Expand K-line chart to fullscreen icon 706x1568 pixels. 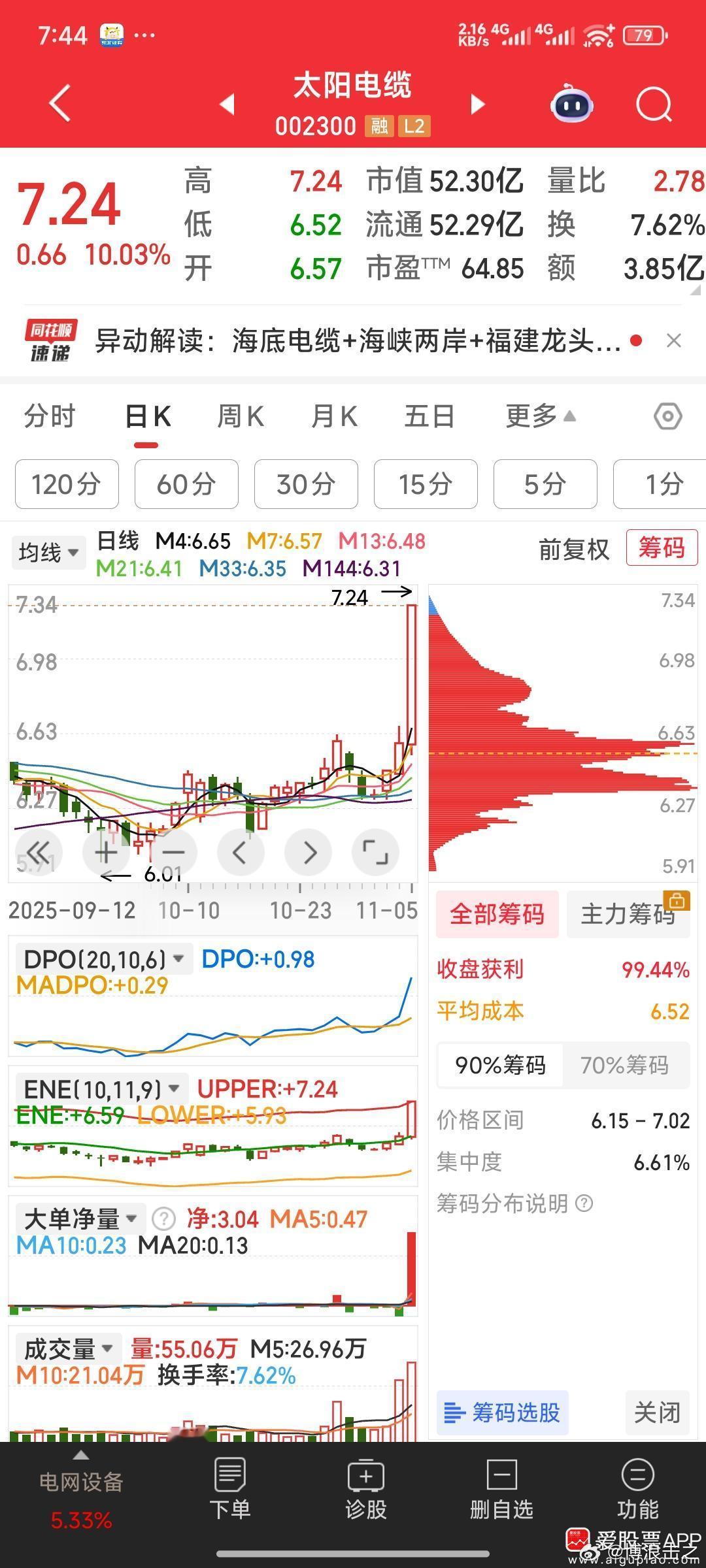tap(375, 853)
